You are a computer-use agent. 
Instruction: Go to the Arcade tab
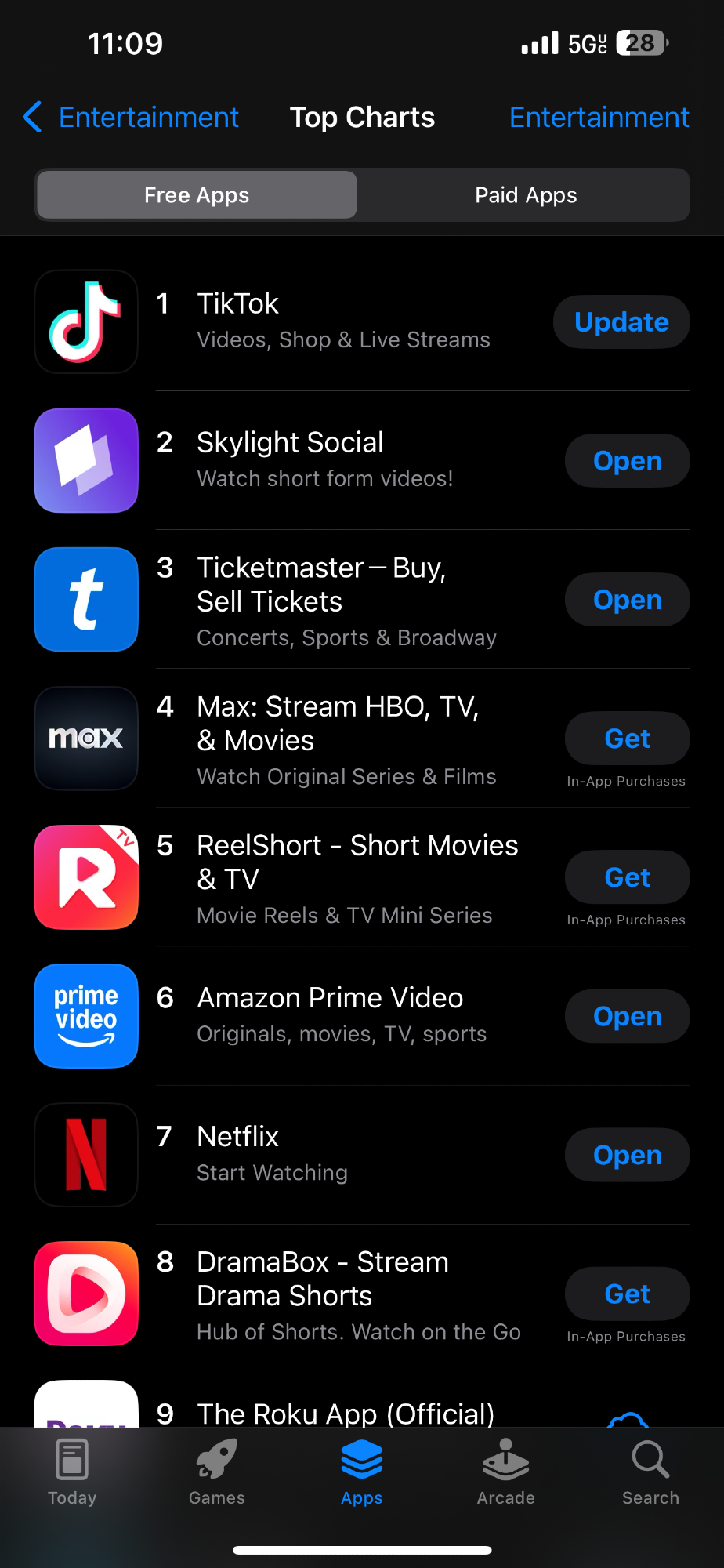[506, 1472]
